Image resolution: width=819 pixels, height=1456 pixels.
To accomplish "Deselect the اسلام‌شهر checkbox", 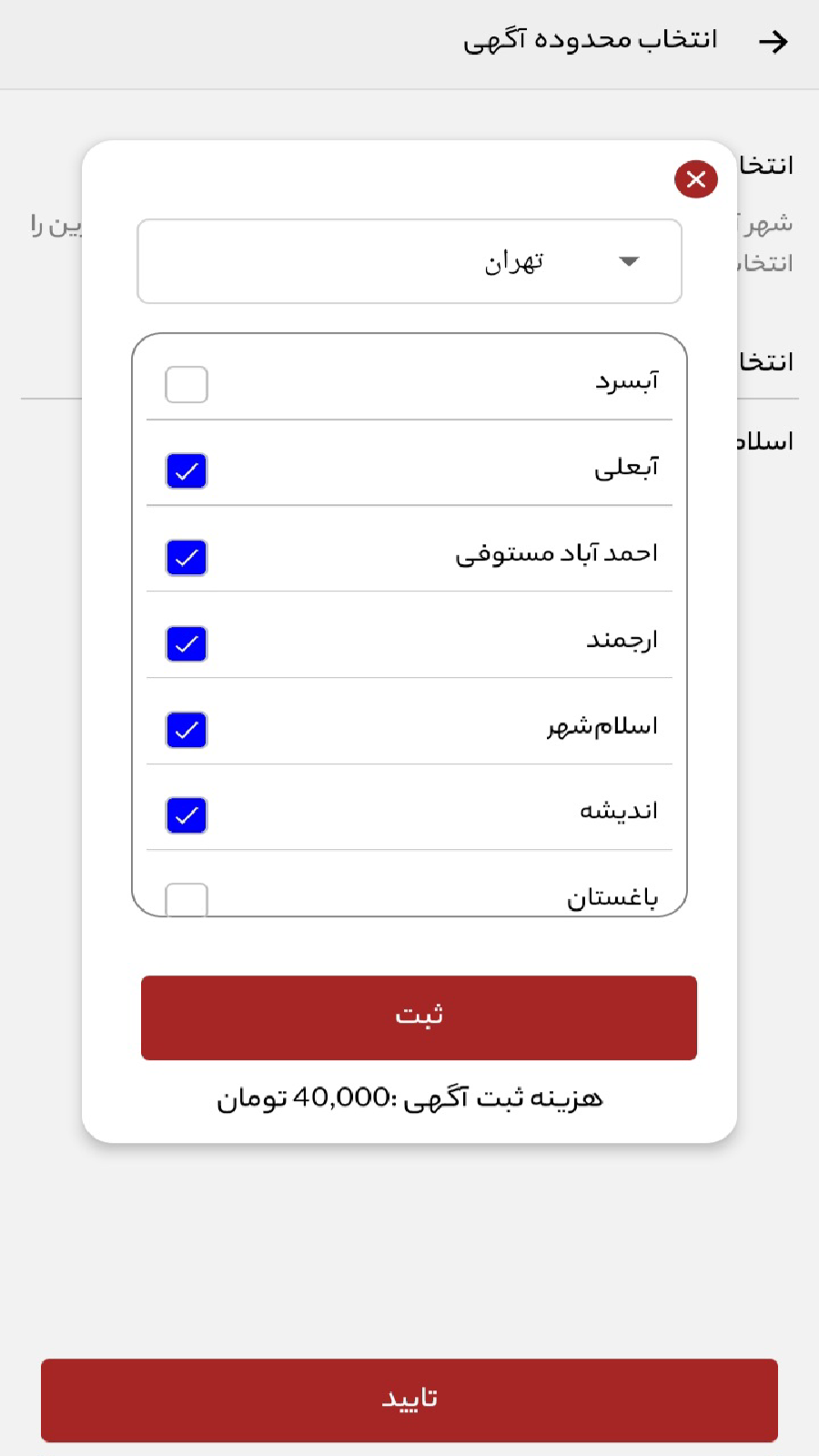I will pyautogui.click(x=186, y=730).
